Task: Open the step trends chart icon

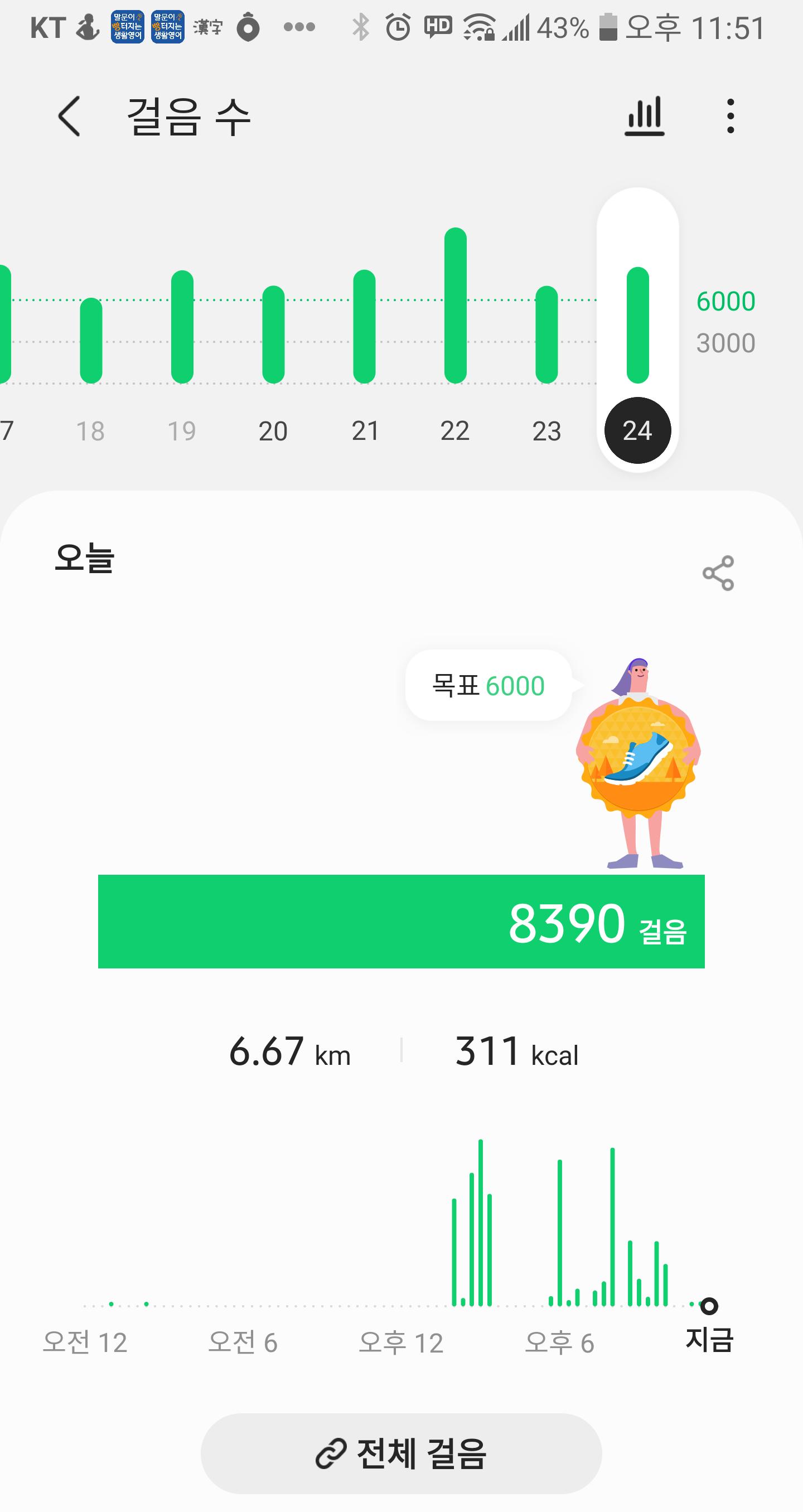Action: click(x=644, y=116)
